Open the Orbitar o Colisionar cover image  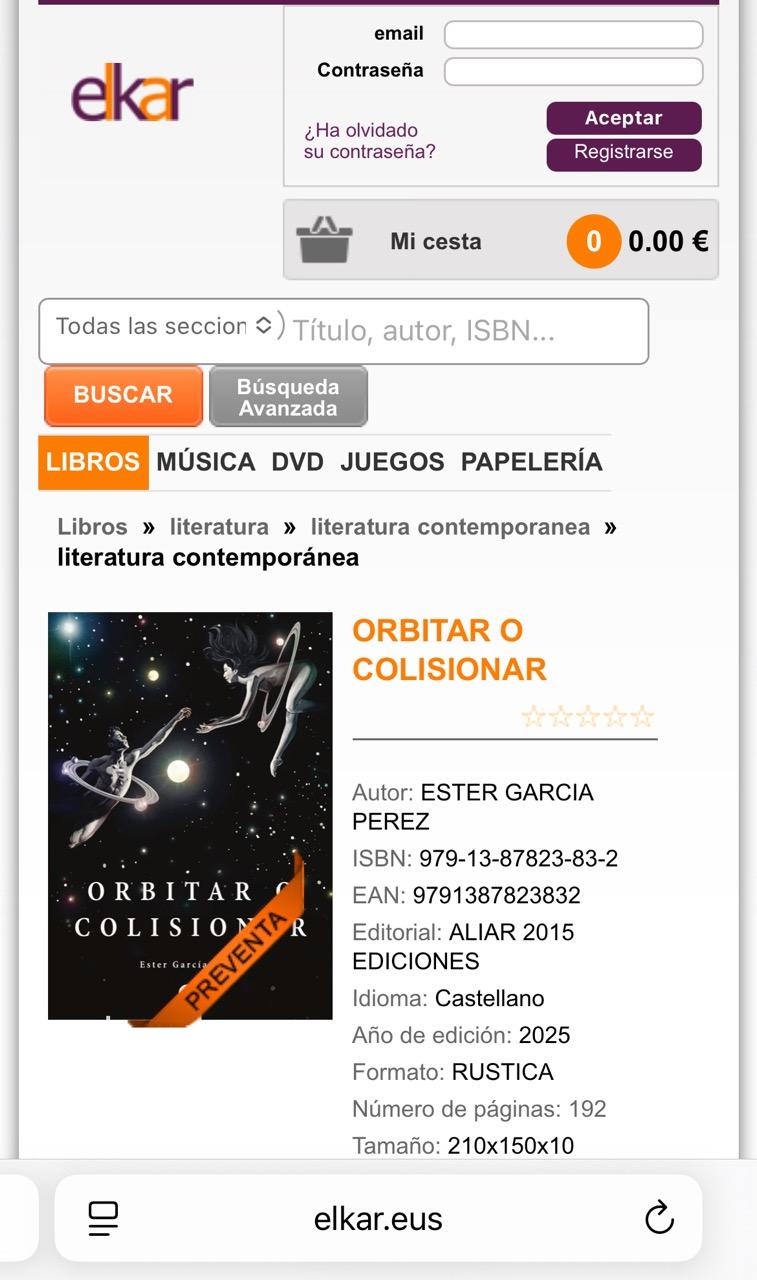click(x=190, y=815)
